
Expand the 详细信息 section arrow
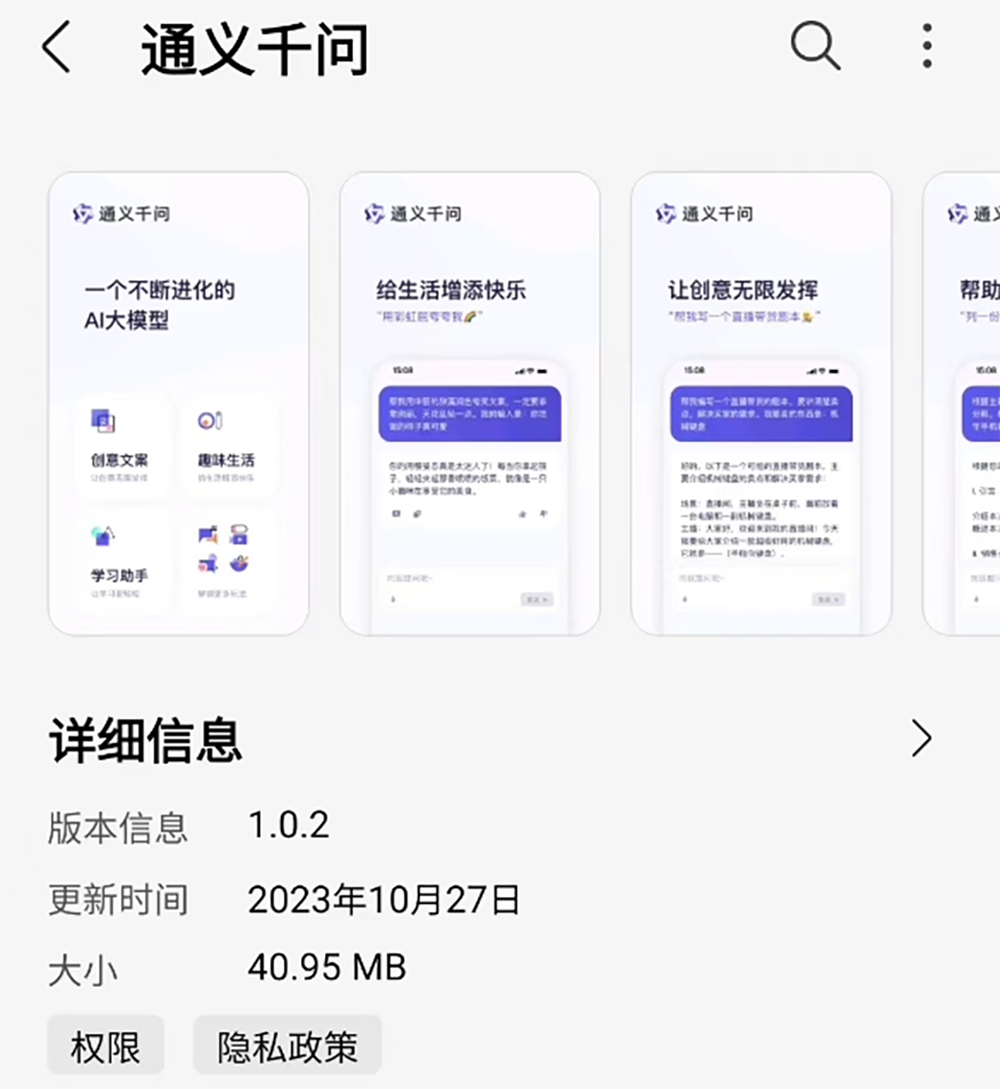pyautogui.click(x=921, y=739)
